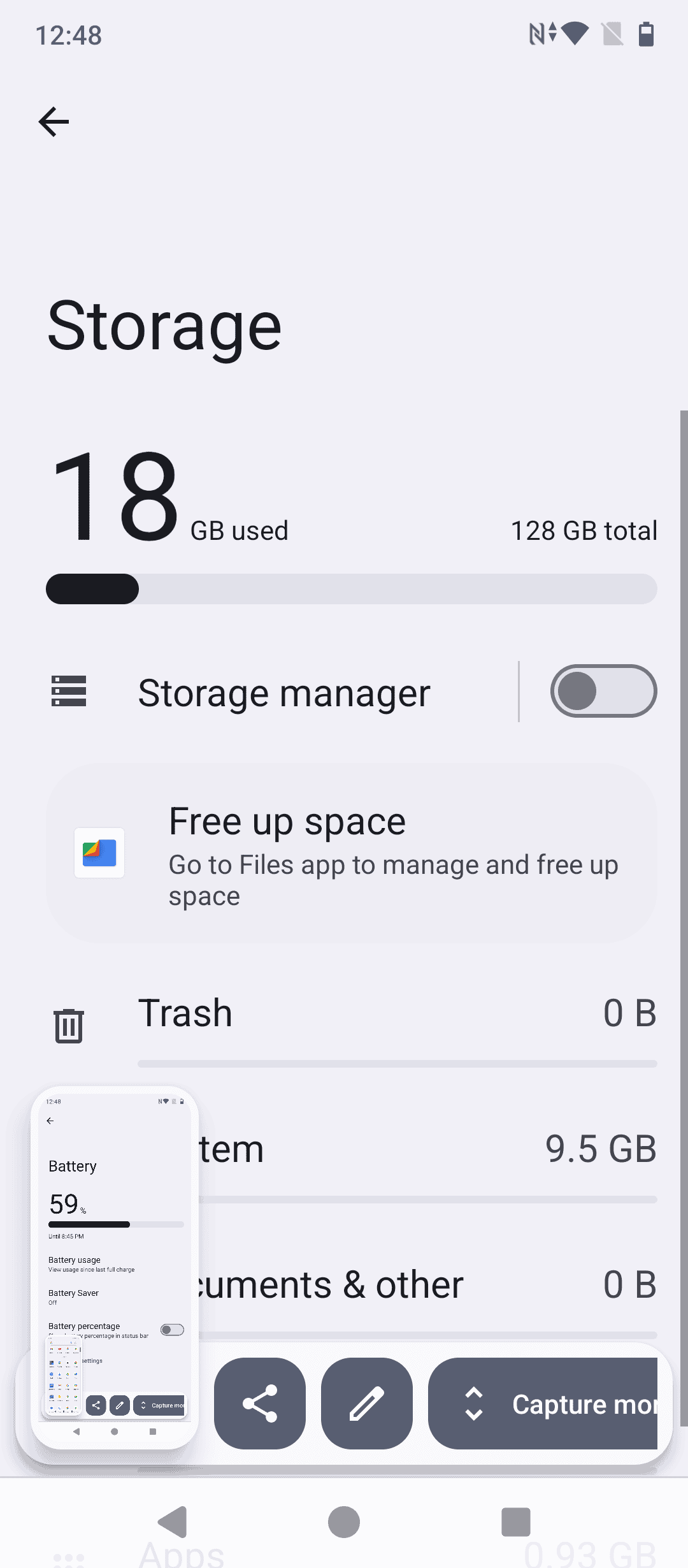Open the Free up space card
This screenshot has height=1568, width=688.
(x=352, y=853)
